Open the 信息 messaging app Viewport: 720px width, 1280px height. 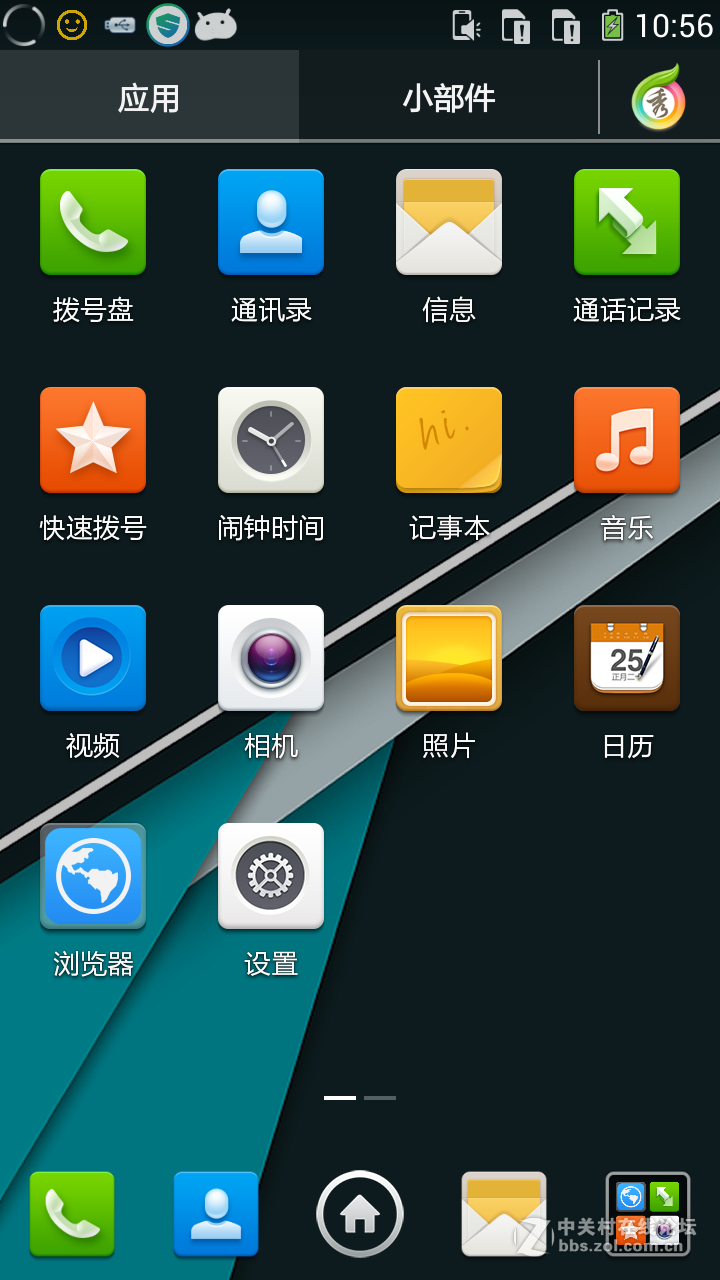pyautogui.click(x=449, y=222)
